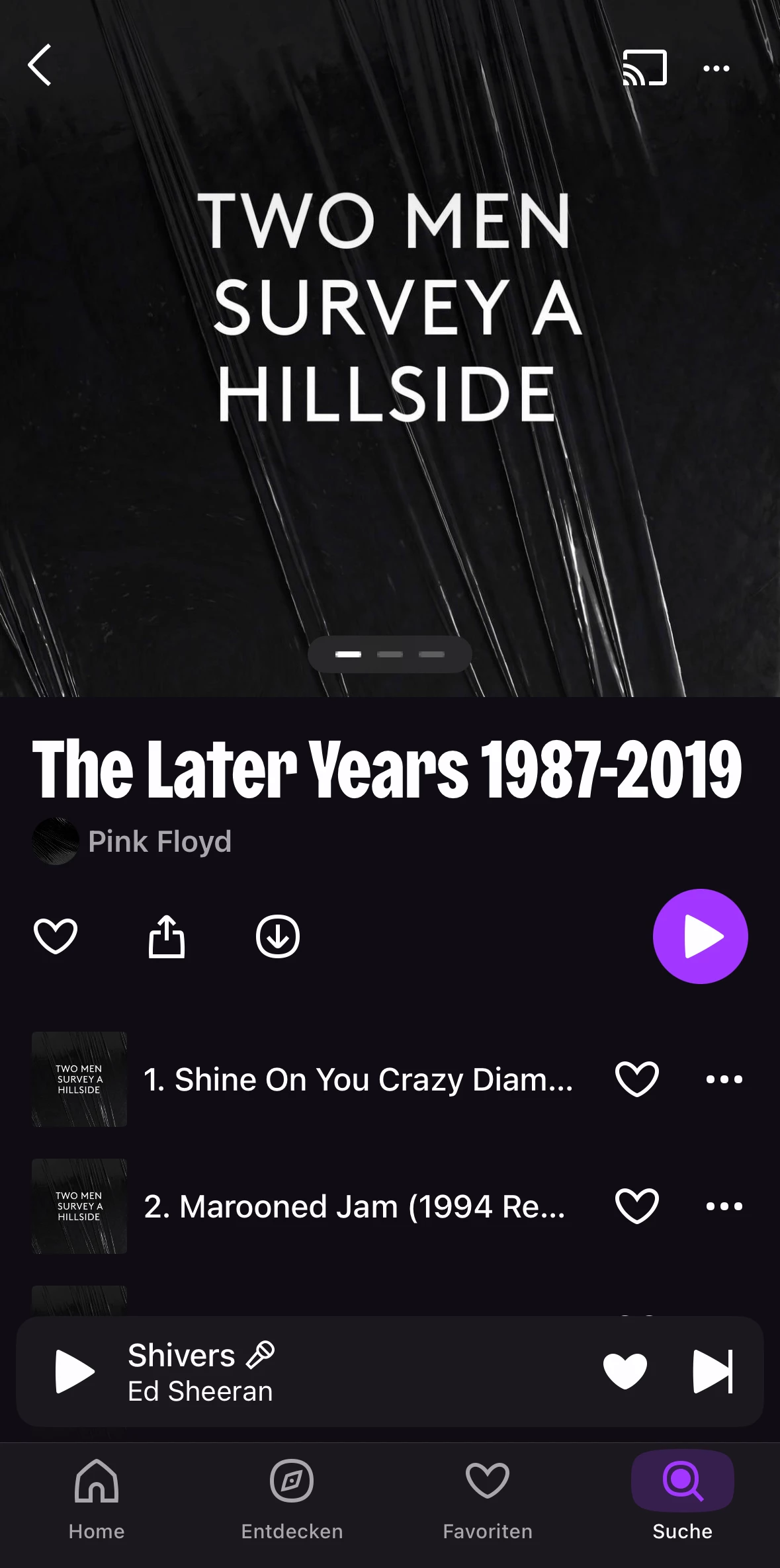This screenshot has height=1568, width=780.
Task: Open the cast to device icon
Action: [644, 67]
